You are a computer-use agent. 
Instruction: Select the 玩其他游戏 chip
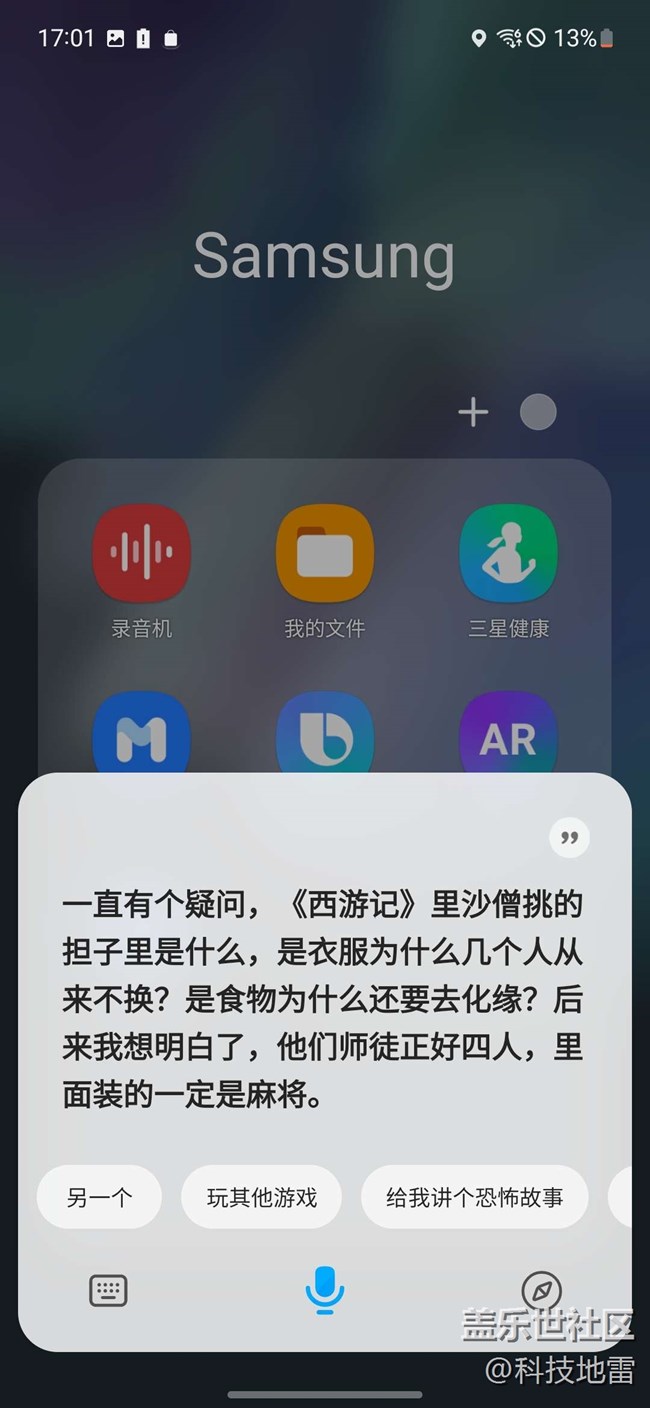click(x=261, y=1197)
